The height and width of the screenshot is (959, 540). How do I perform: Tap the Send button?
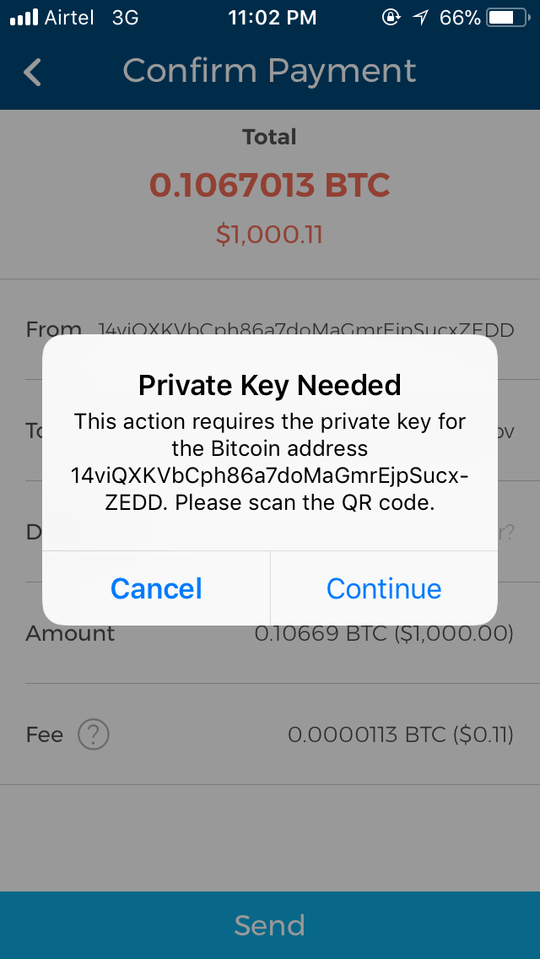(x=270, y=925)
